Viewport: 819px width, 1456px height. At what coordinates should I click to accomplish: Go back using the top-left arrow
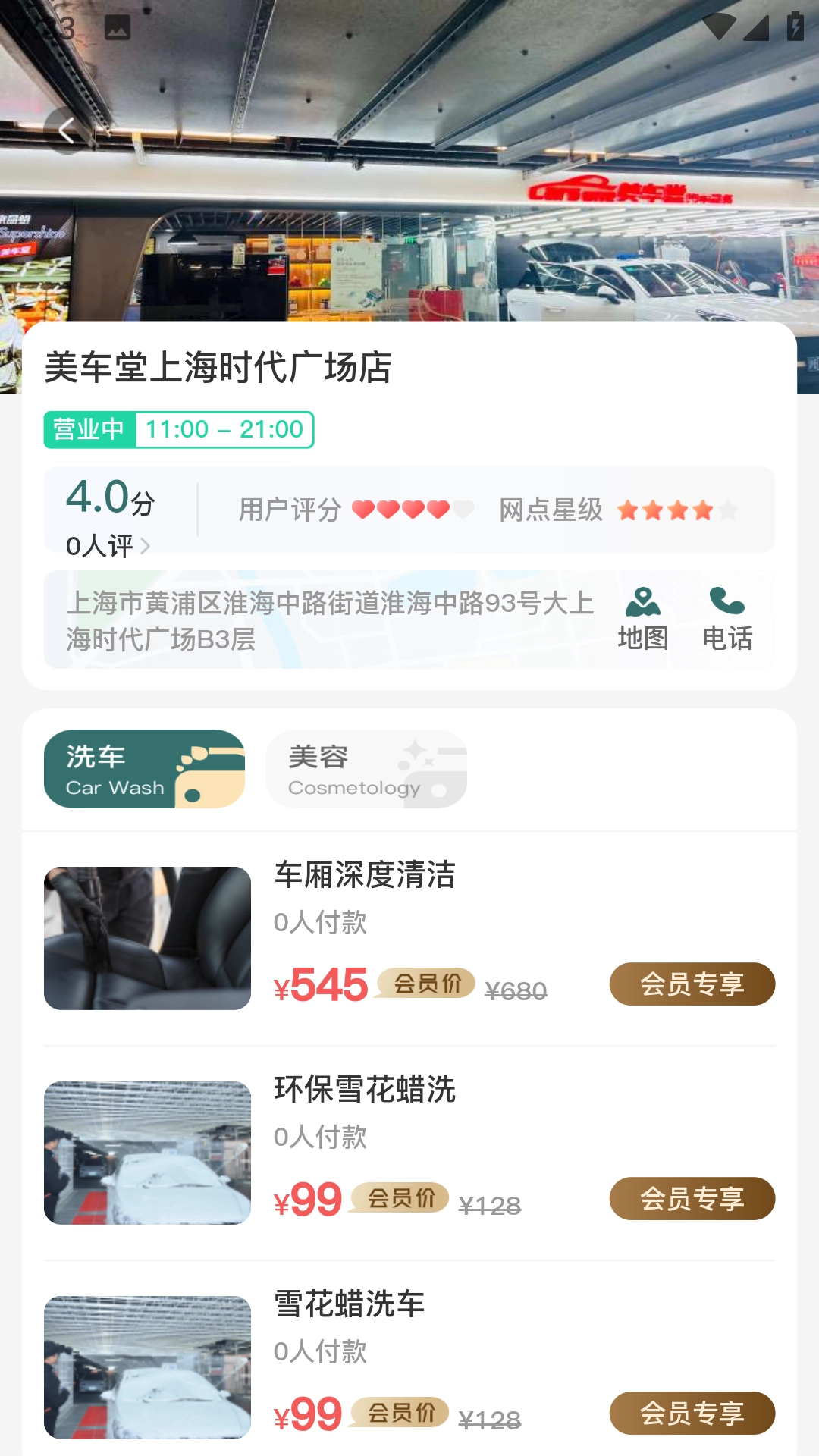click(67, 130)
